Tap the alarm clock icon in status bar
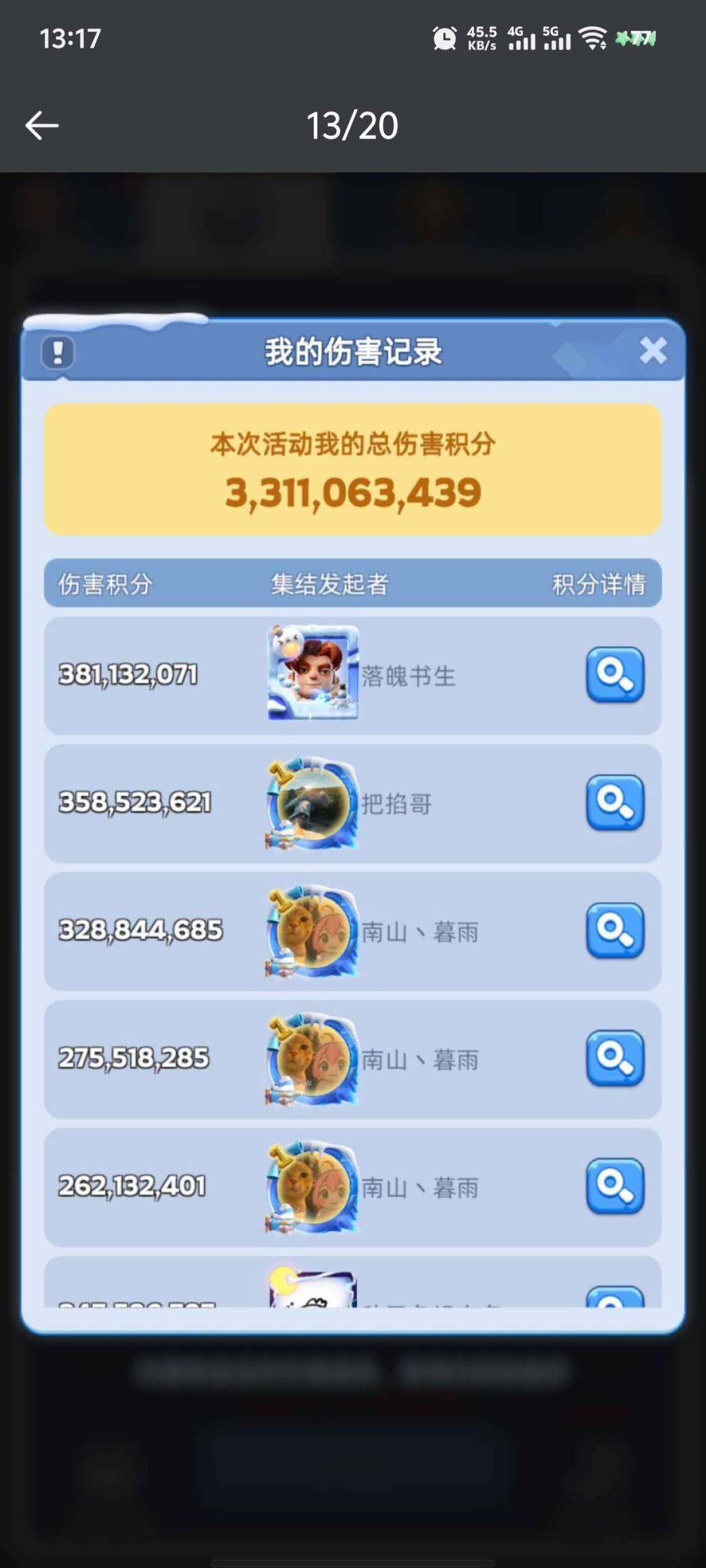This screenshot has width=706, height=1568. coord(444,38)
